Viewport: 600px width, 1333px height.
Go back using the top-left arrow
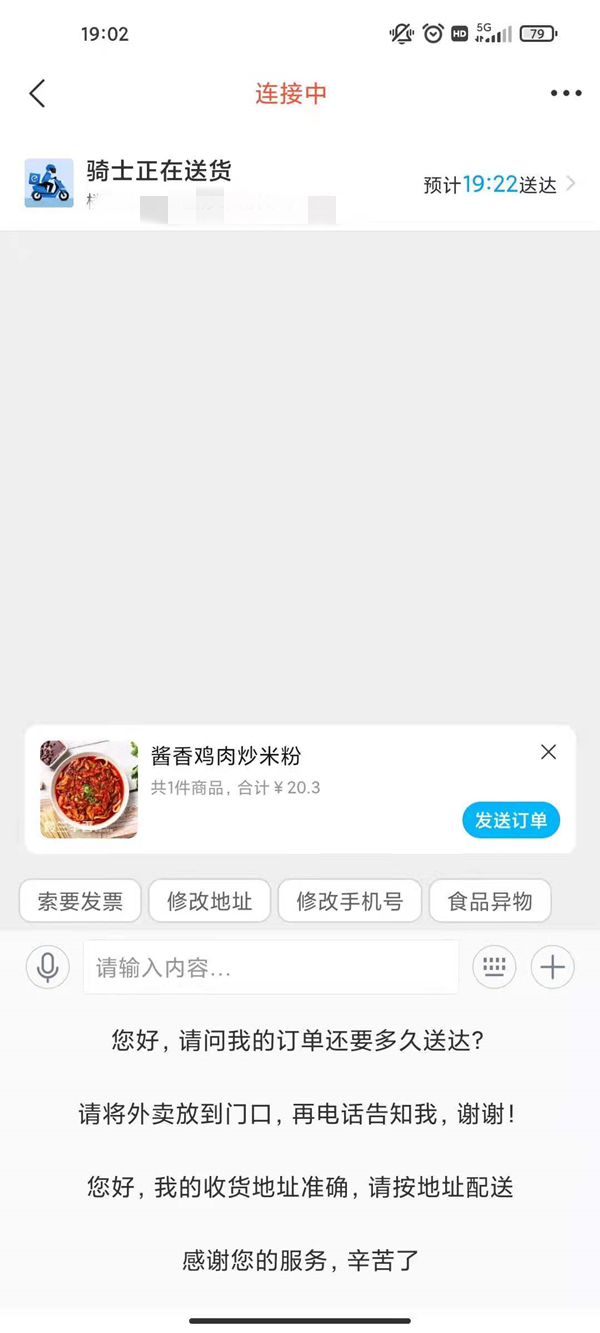(x=38, y=94)
